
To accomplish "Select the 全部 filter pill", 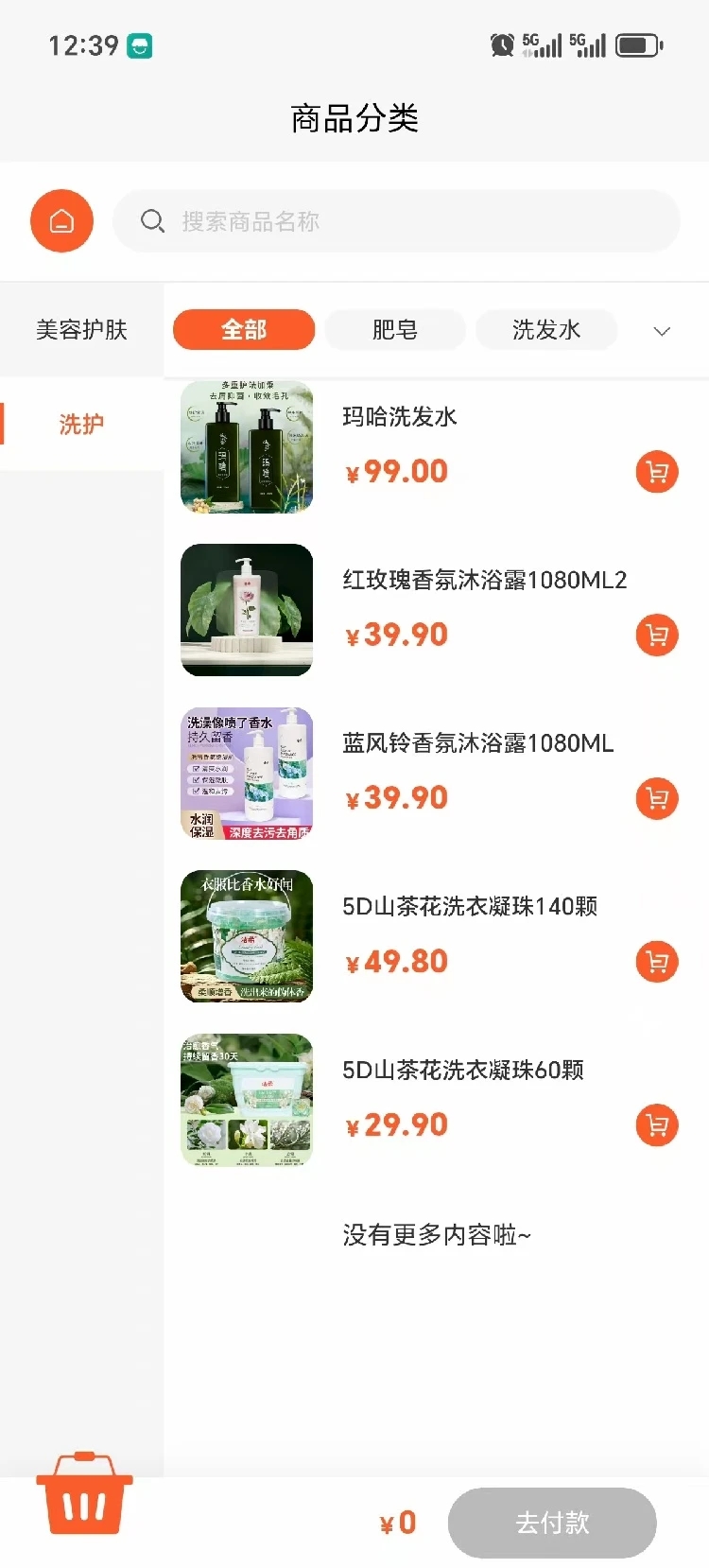I will pyautogui.click(x=244, y=330).
